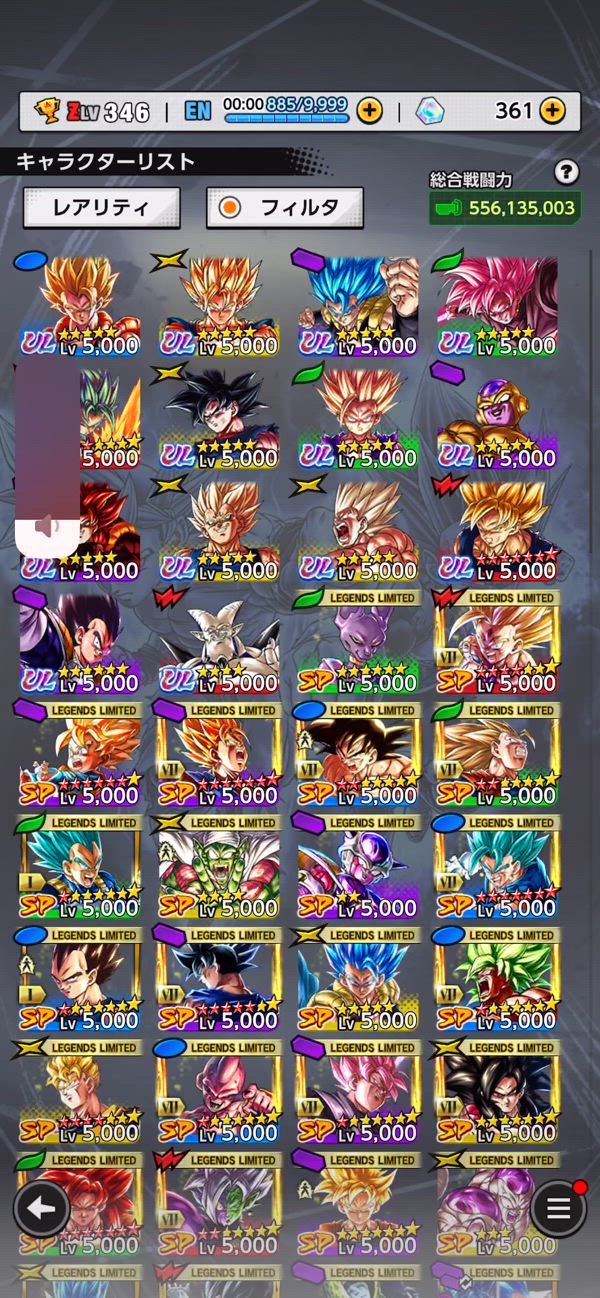
Task: Add energy with the EN plus button
Action: [370, 110]
